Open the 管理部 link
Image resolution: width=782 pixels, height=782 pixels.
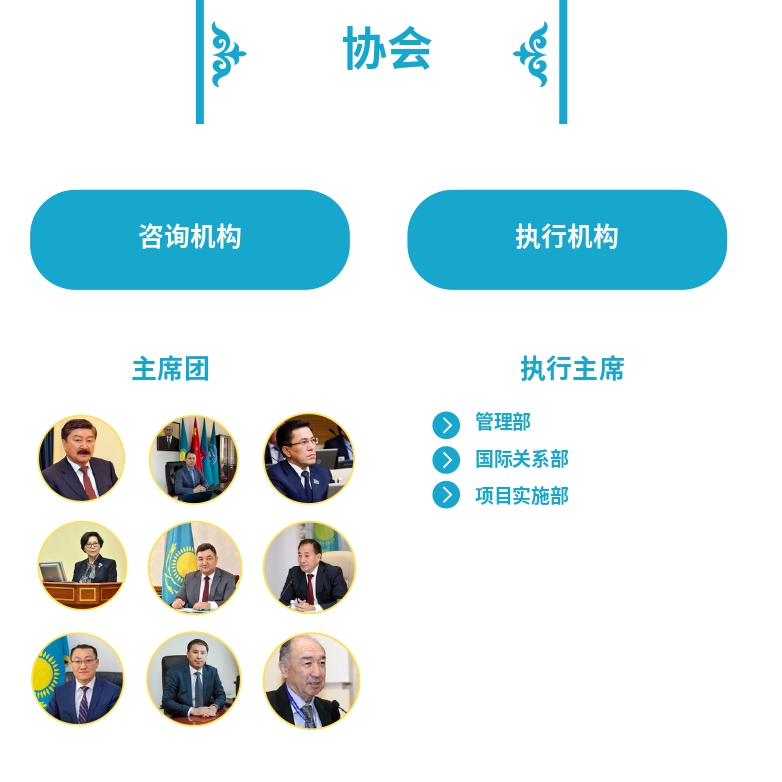pyautogui.click(x=502, y=422)
